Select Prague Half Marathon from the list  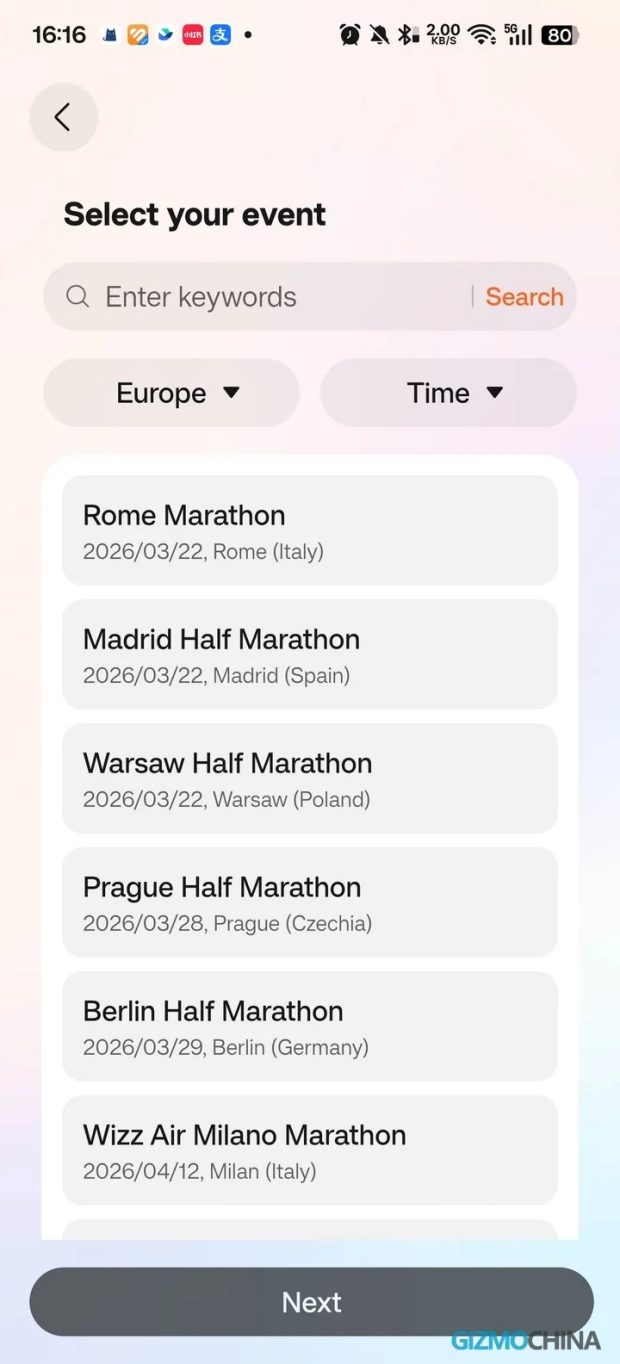[x=310, y=902]
